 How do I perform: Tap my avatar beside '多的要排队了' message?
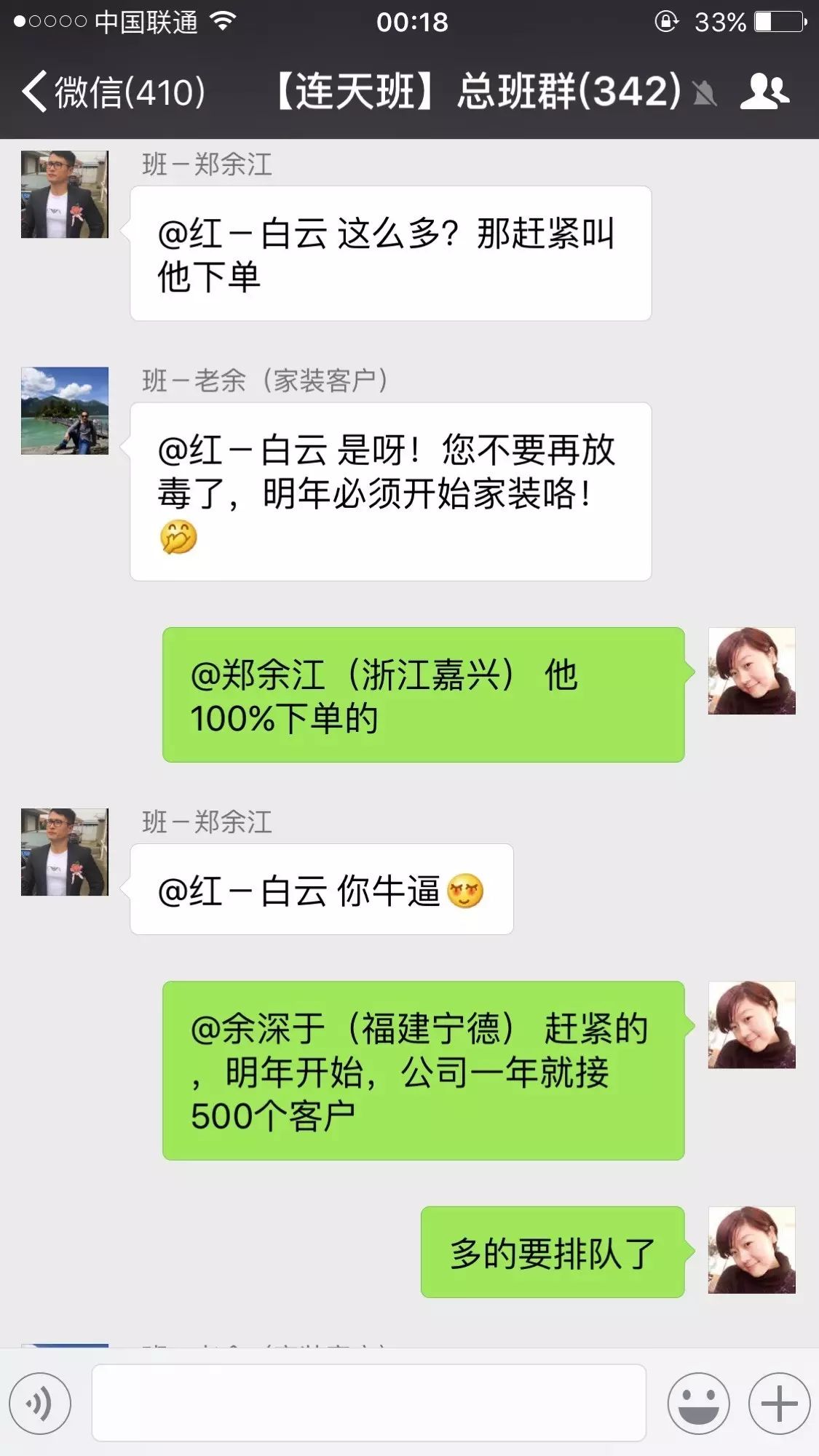tap(751, 1250)
